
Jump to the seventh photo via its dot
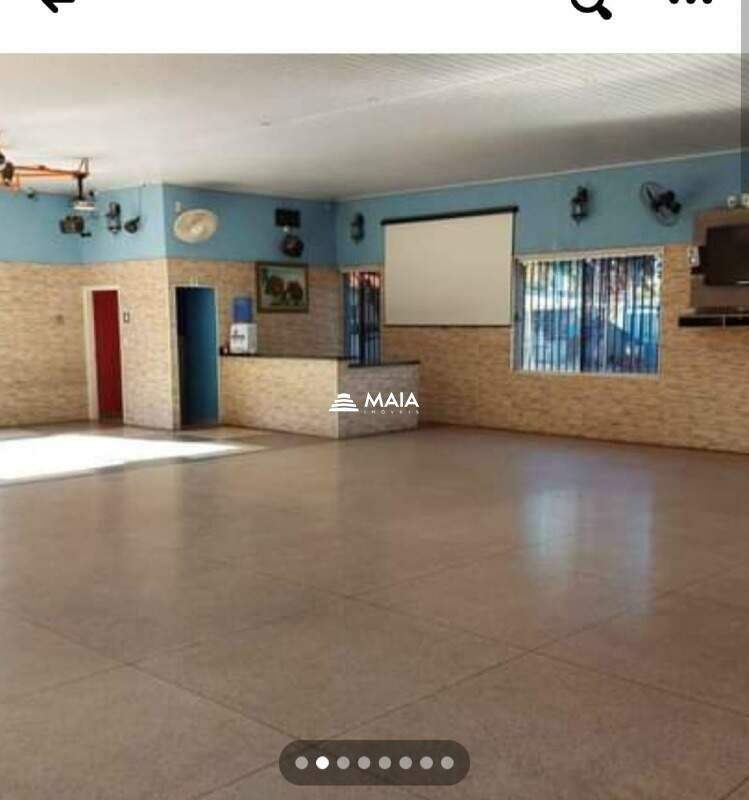pyautogui.click(x=426, y=763)
